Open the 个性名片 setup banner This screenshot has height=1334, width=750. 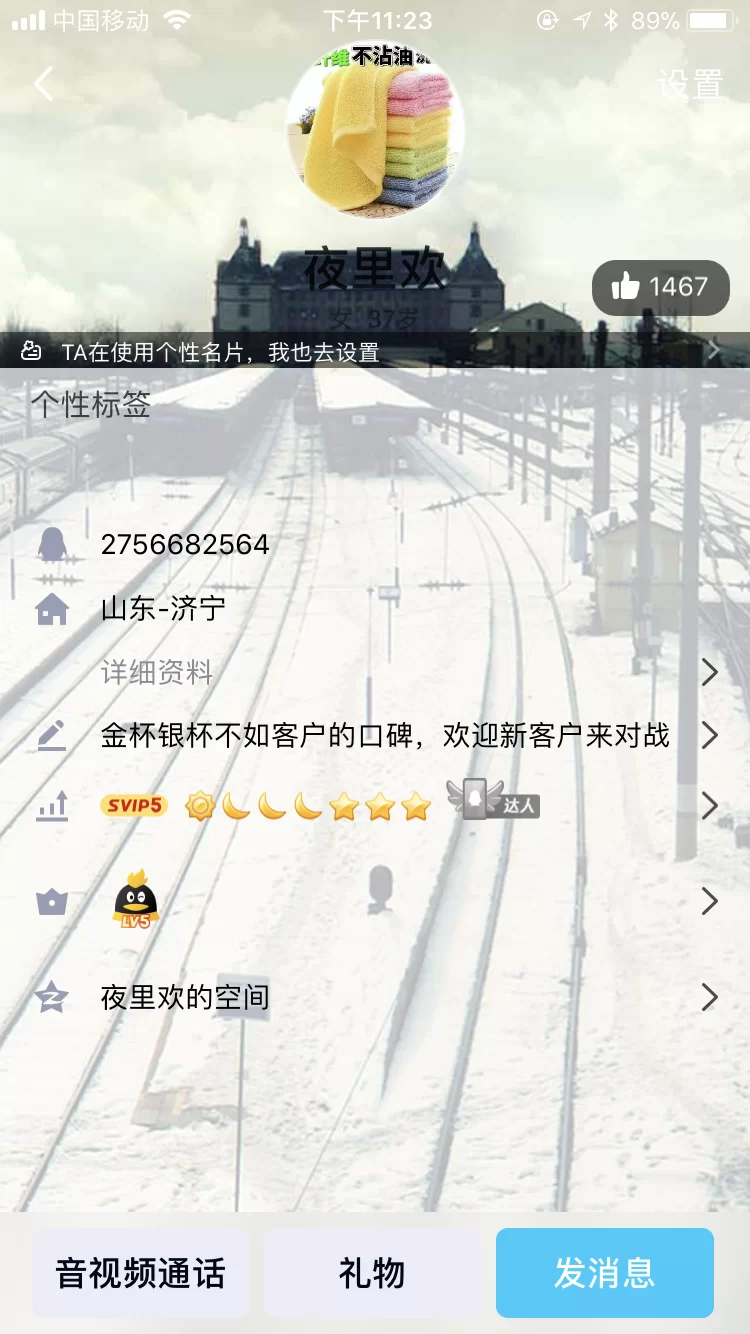point(375,351)
